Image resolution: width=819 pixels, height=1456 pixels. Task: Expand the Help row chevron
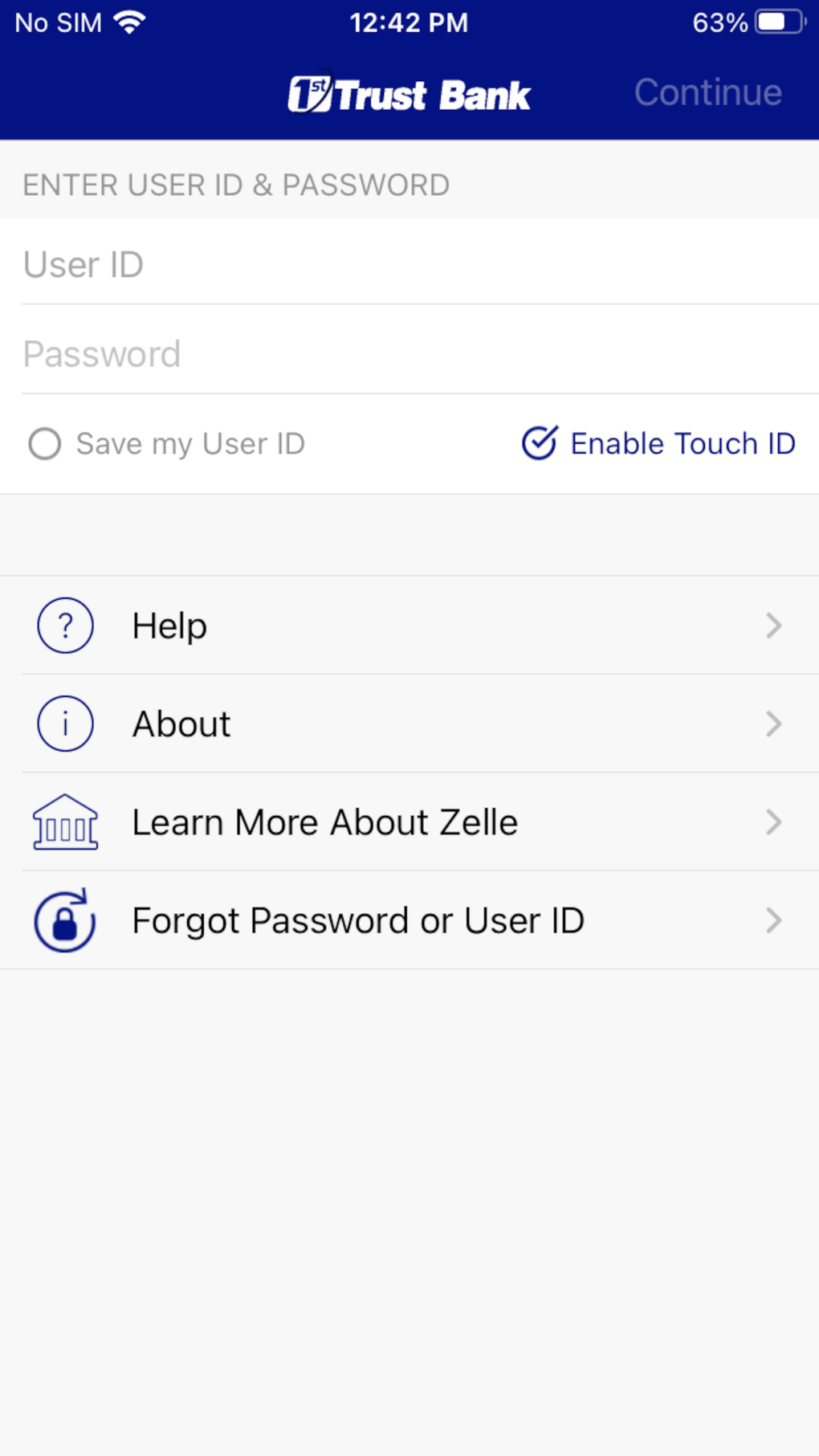pyautogui.click(x=773, y=626)
